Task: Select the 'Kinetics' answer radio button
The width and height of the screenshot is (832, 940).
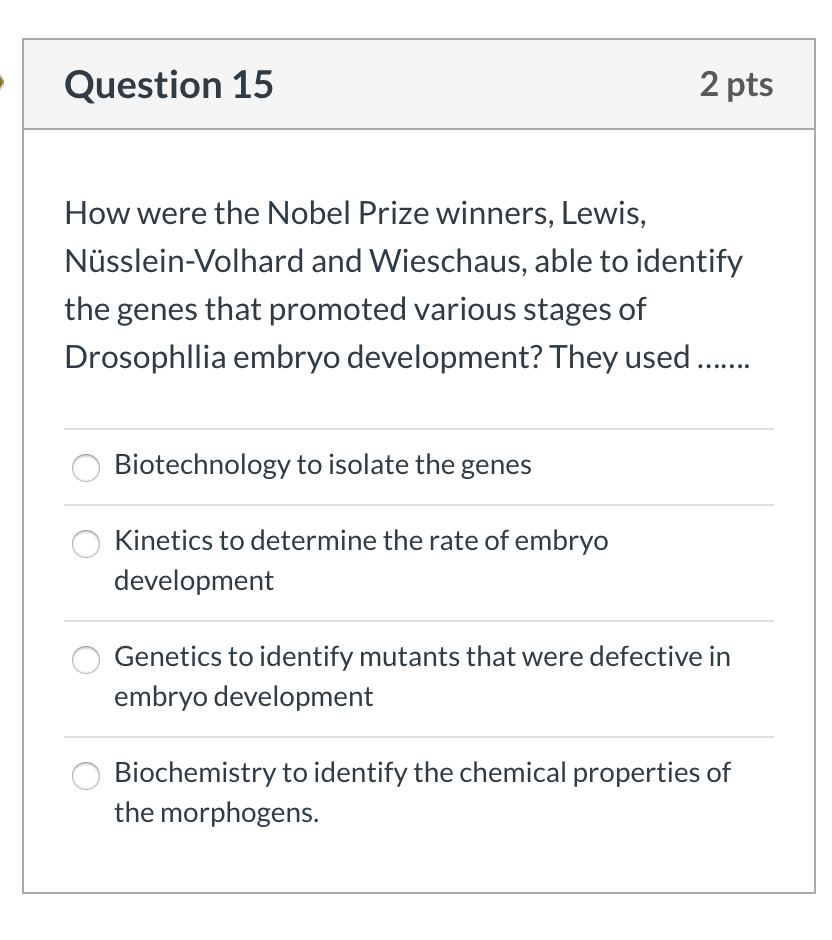Action: (86, 544)
